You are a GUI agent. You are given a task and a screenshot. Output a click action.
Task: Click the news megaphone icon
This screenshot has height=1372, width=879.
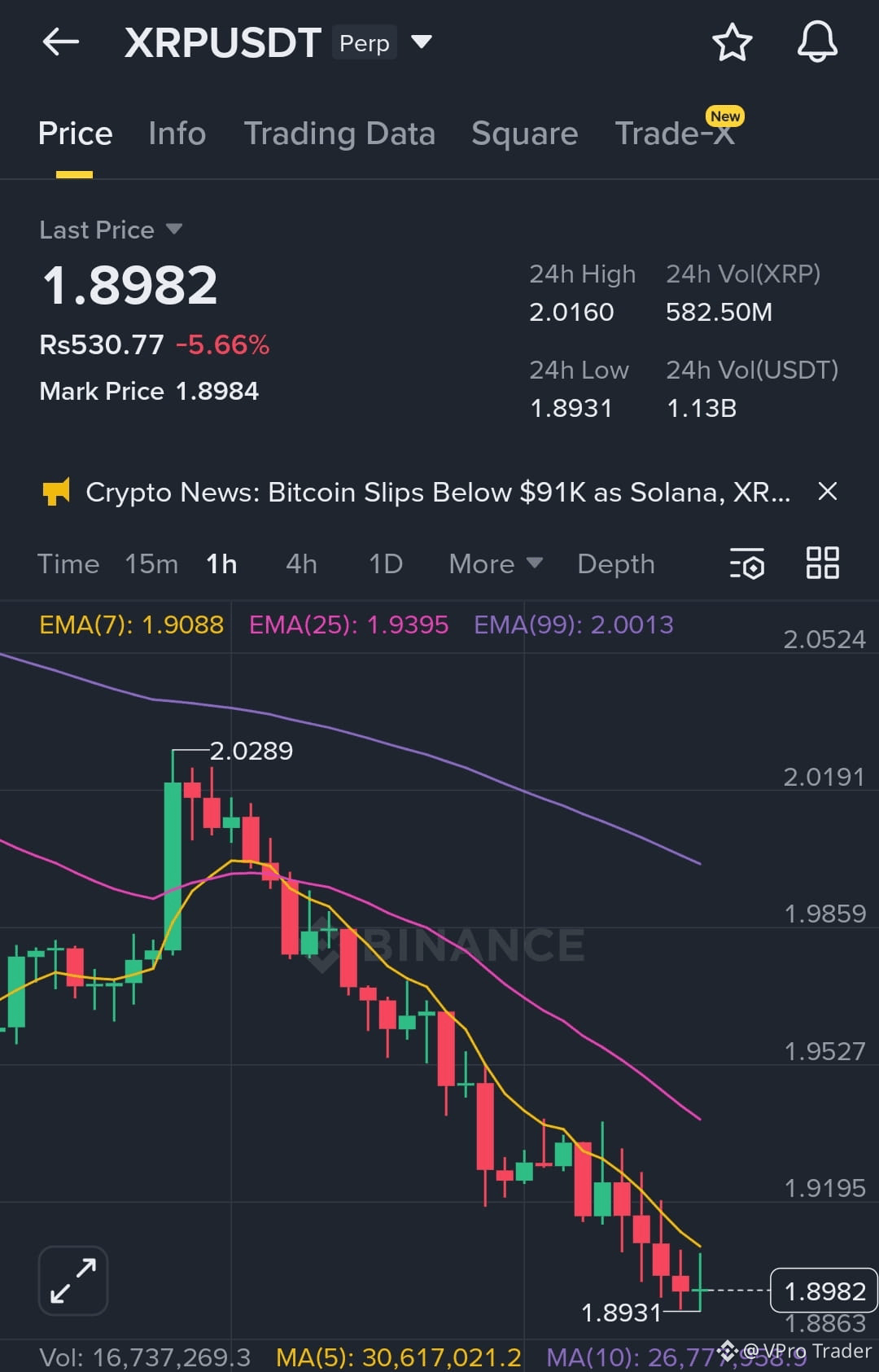(x=56, y=492)
